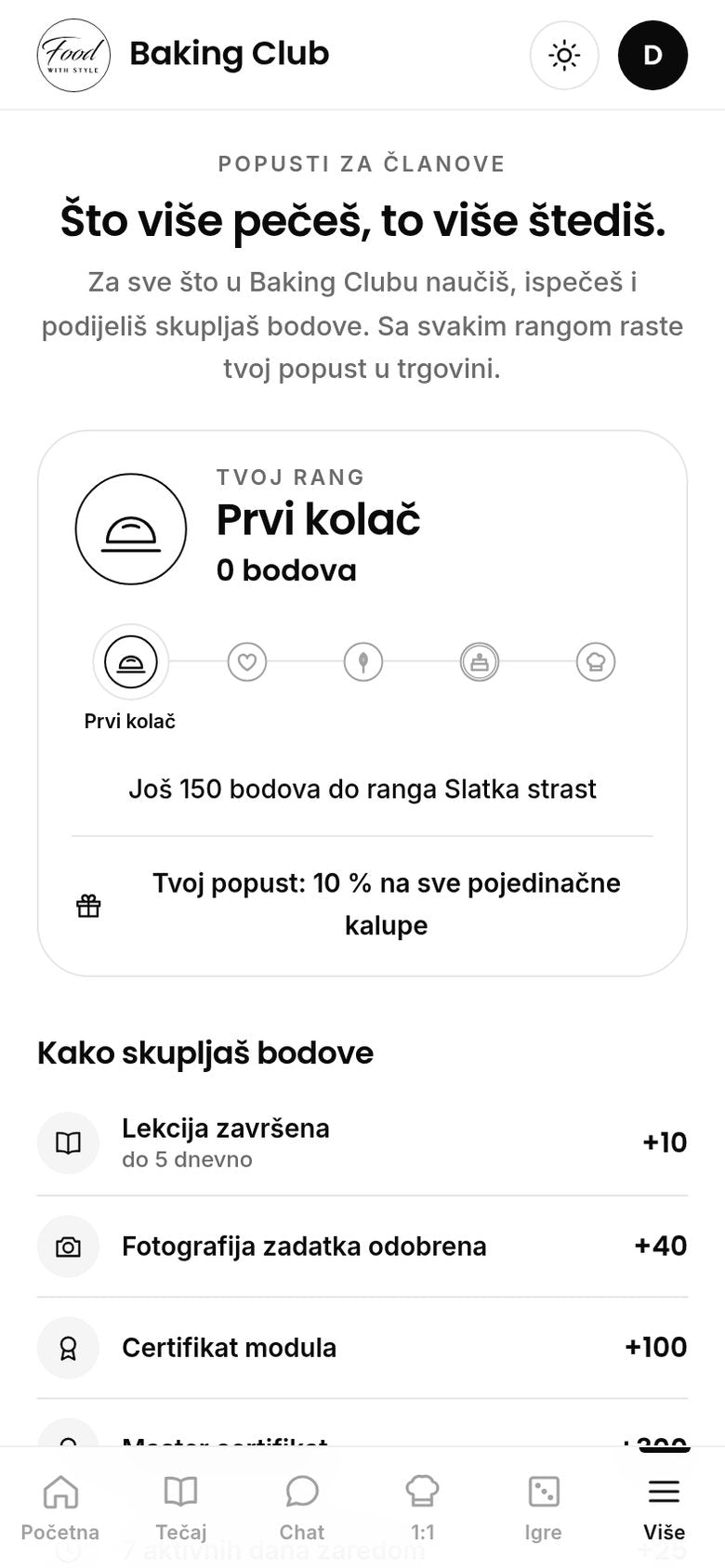725x1568 pixels.
Task: Switch to the 1:1 tab
Action: point(423,1508)
